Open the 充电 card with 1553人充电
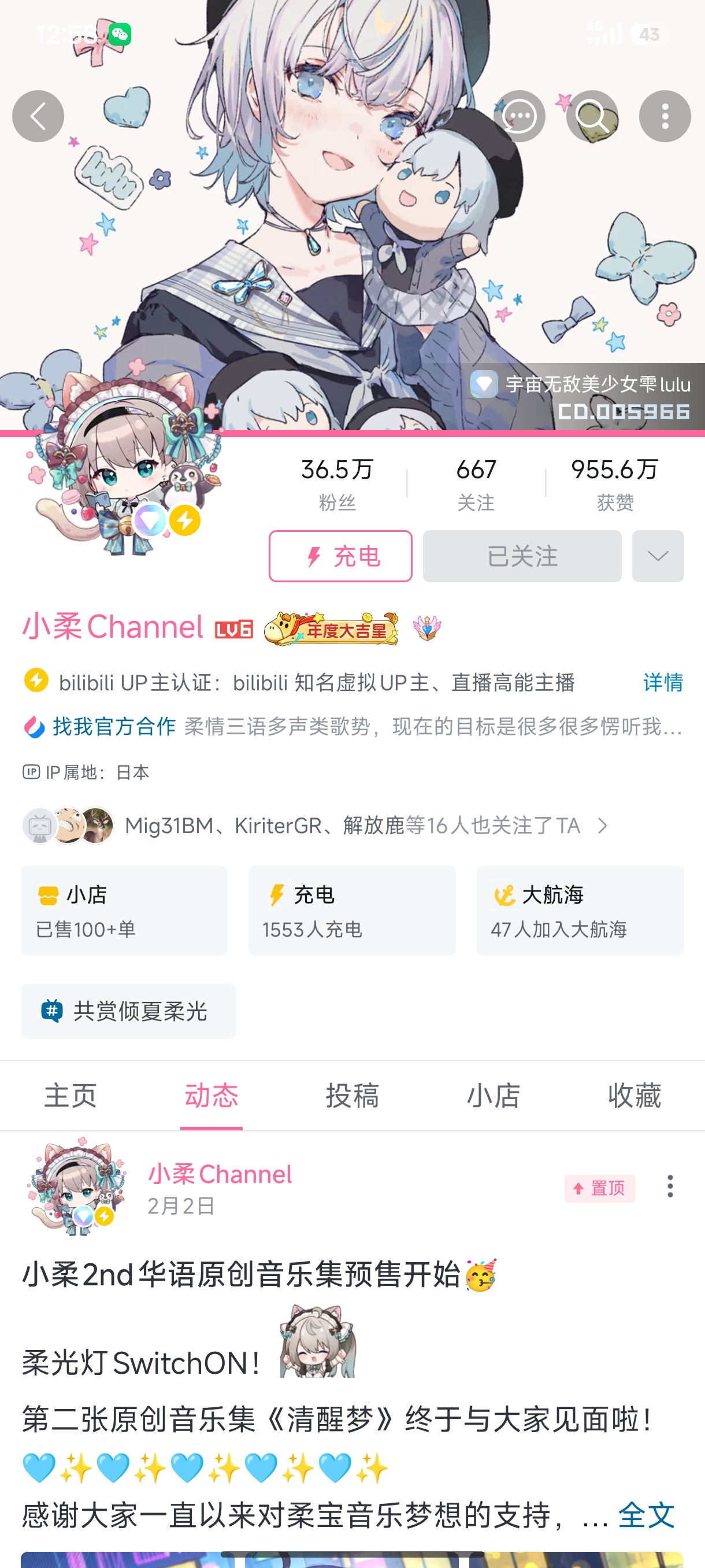 (351, 910)
